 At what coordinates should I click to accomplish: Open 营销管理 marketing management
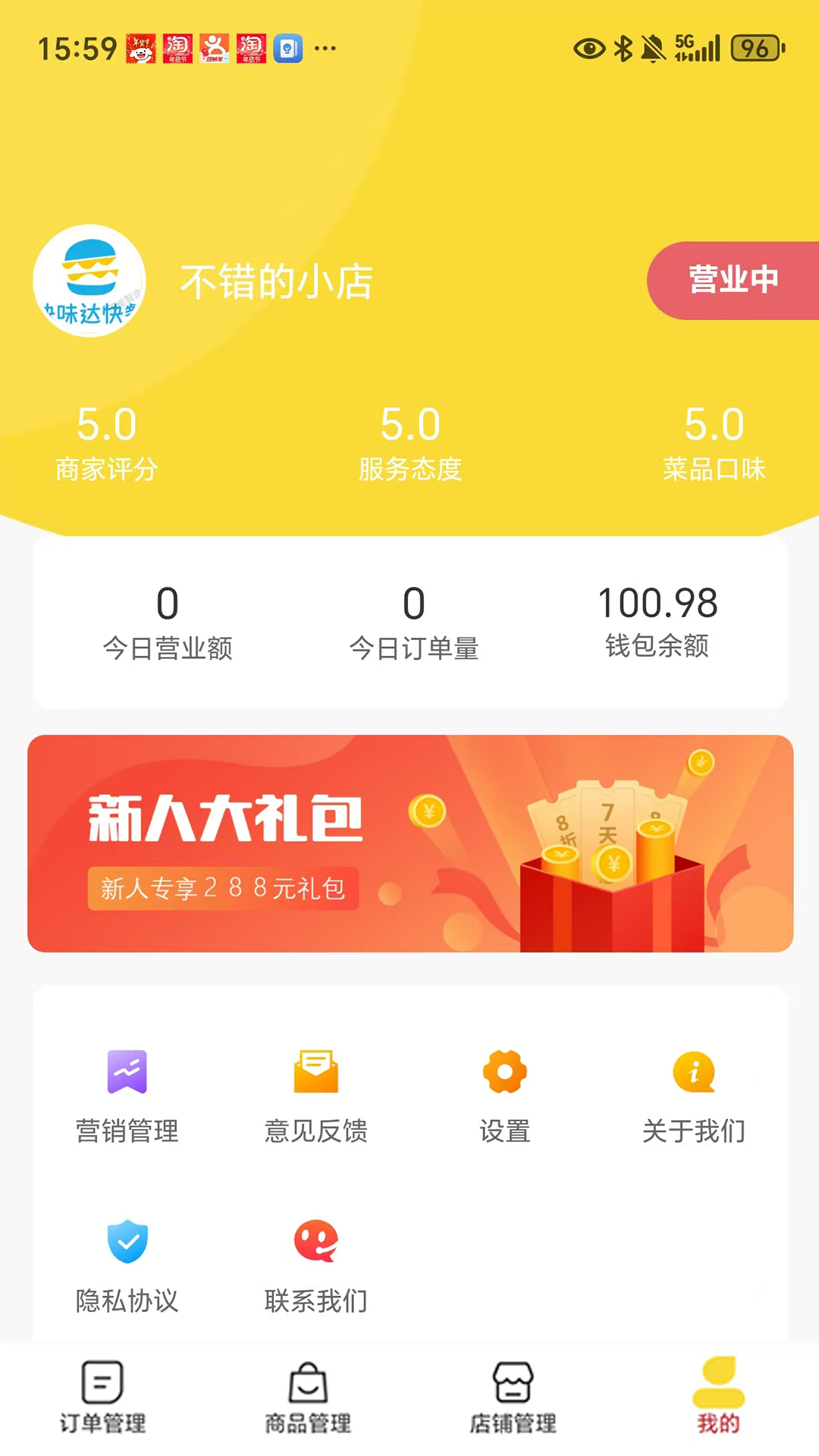[x=127, y=1094]
